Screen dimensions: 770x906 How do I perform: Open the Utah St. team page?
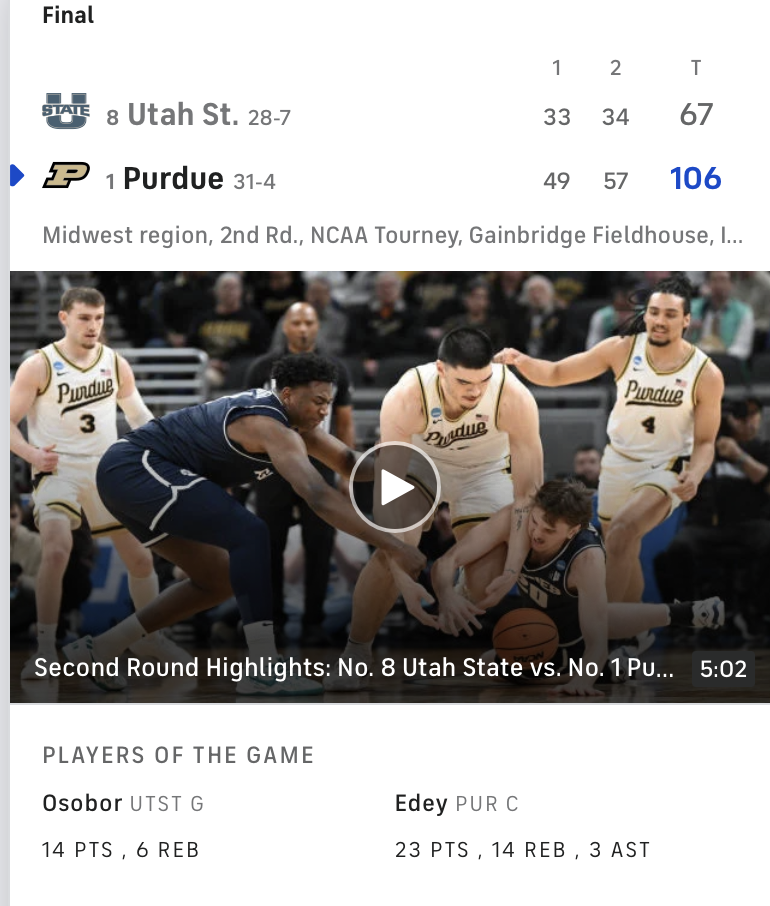[x=182, y=115]
